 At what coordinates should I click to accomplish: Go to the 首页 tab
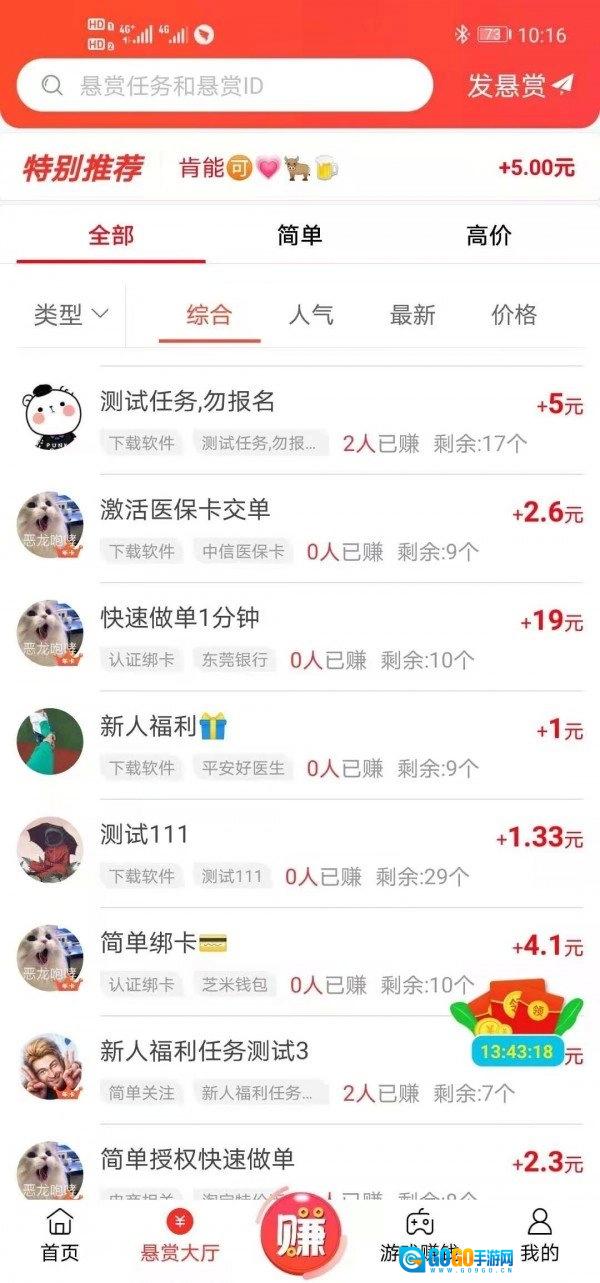[60, 1234]
